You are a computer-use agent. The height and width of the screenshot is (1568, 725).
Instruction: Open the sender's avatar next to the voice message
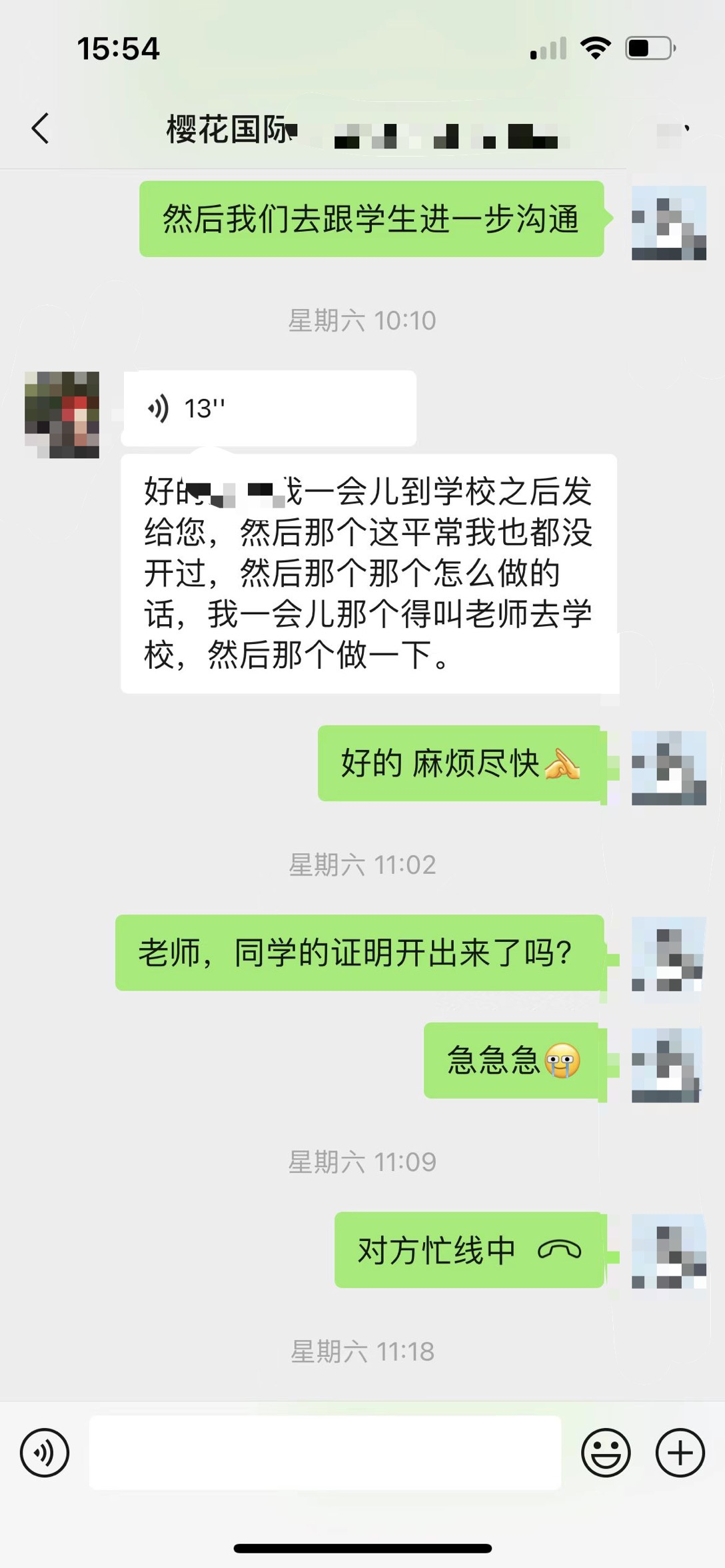(x=62, y=414)
